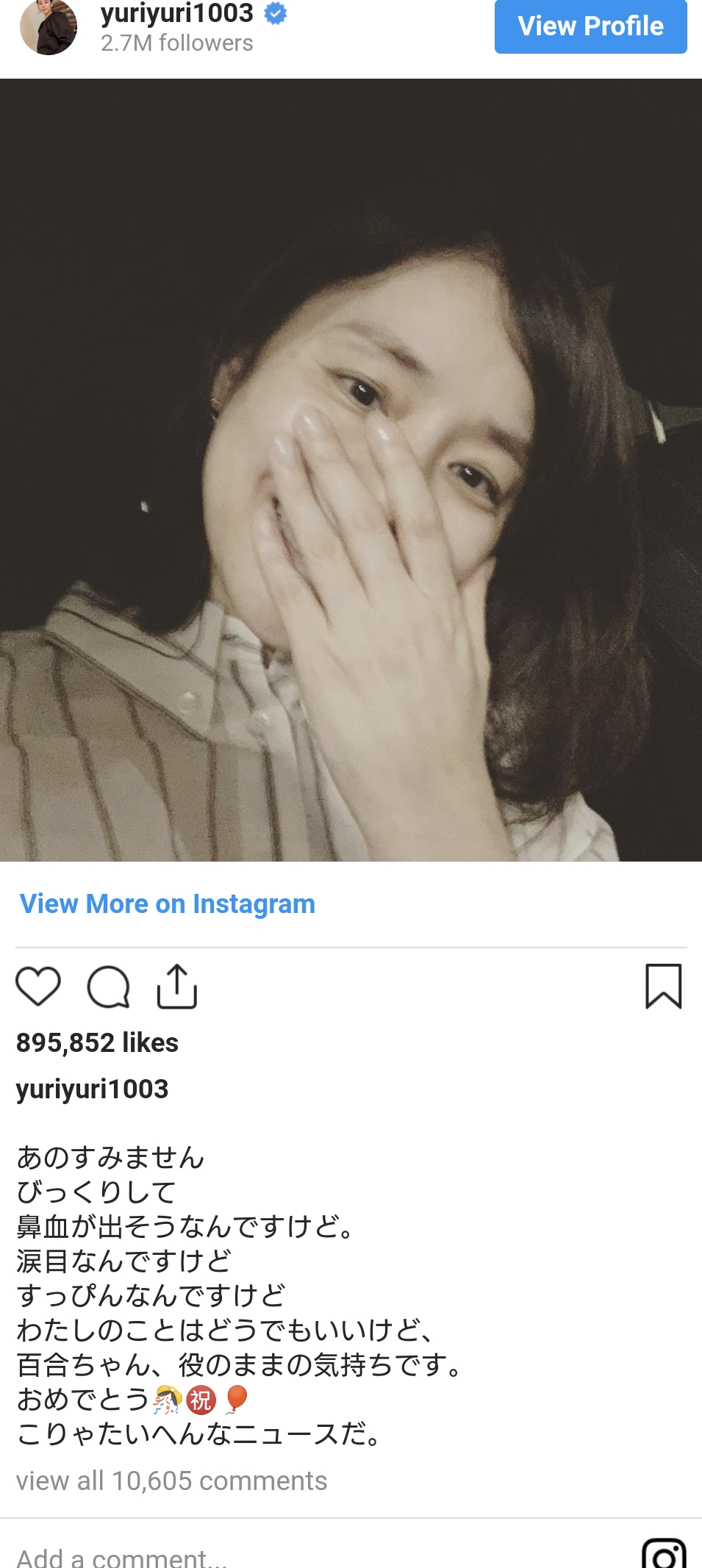Image resolution: width=702 pixels, height=1568 pixels.
Task: Like the post with the heart icon
Action: pyautogui.click(x=38, y=987)
